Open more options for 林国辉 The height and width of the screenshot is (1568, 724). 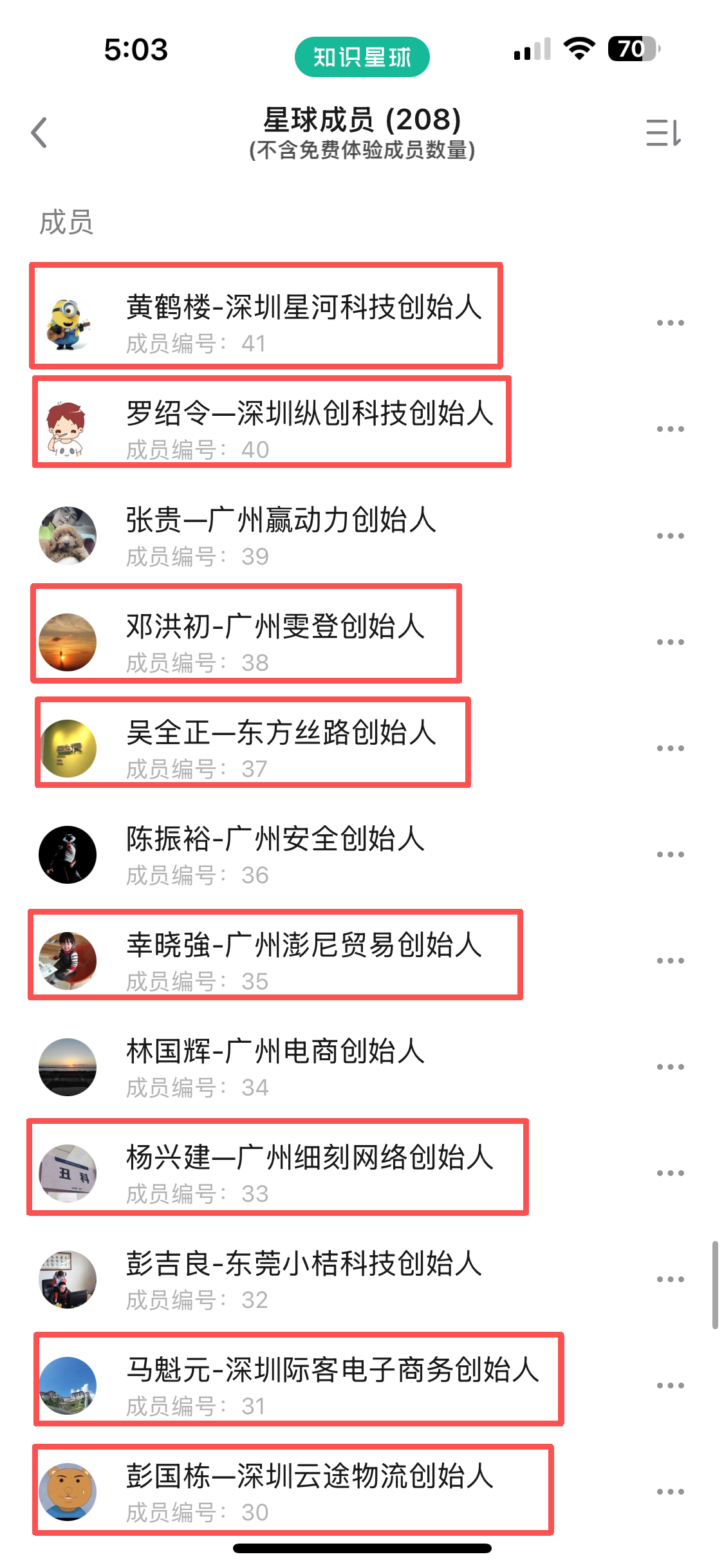coord(670,1067)
